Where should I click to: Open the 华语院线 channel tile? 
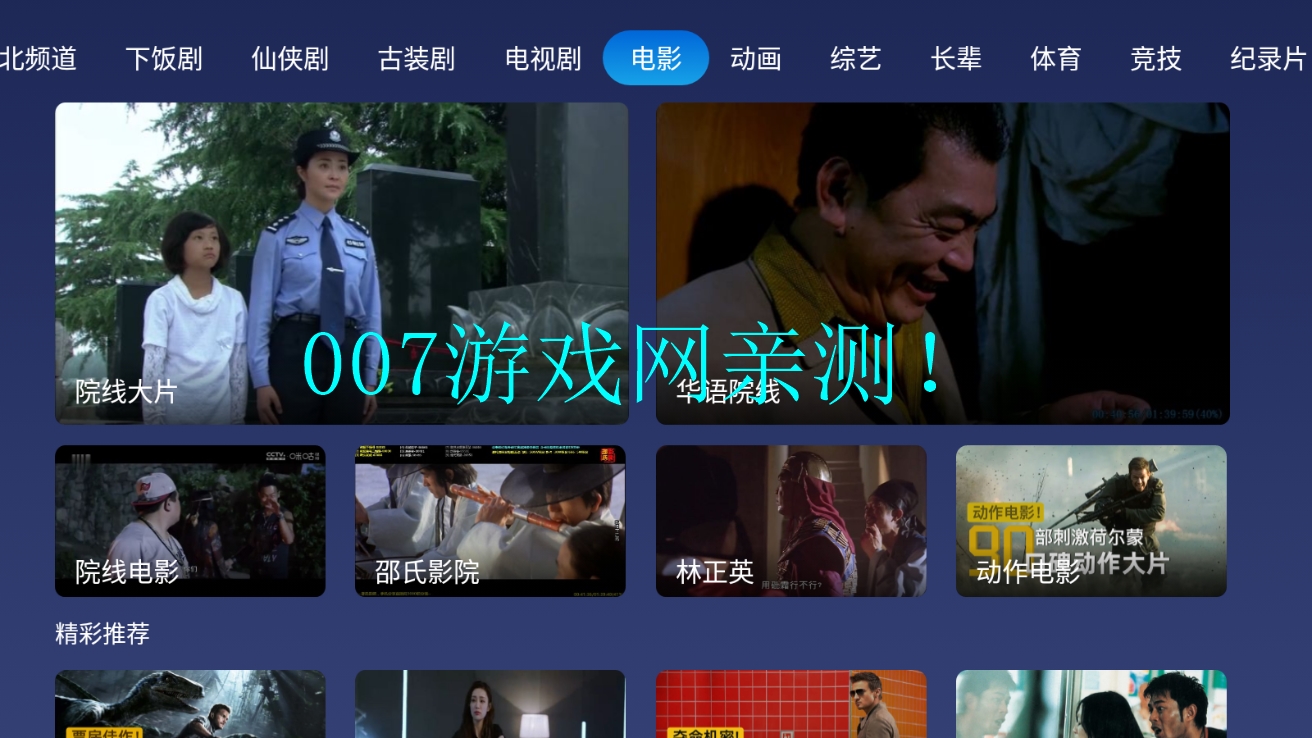point(942,263)
